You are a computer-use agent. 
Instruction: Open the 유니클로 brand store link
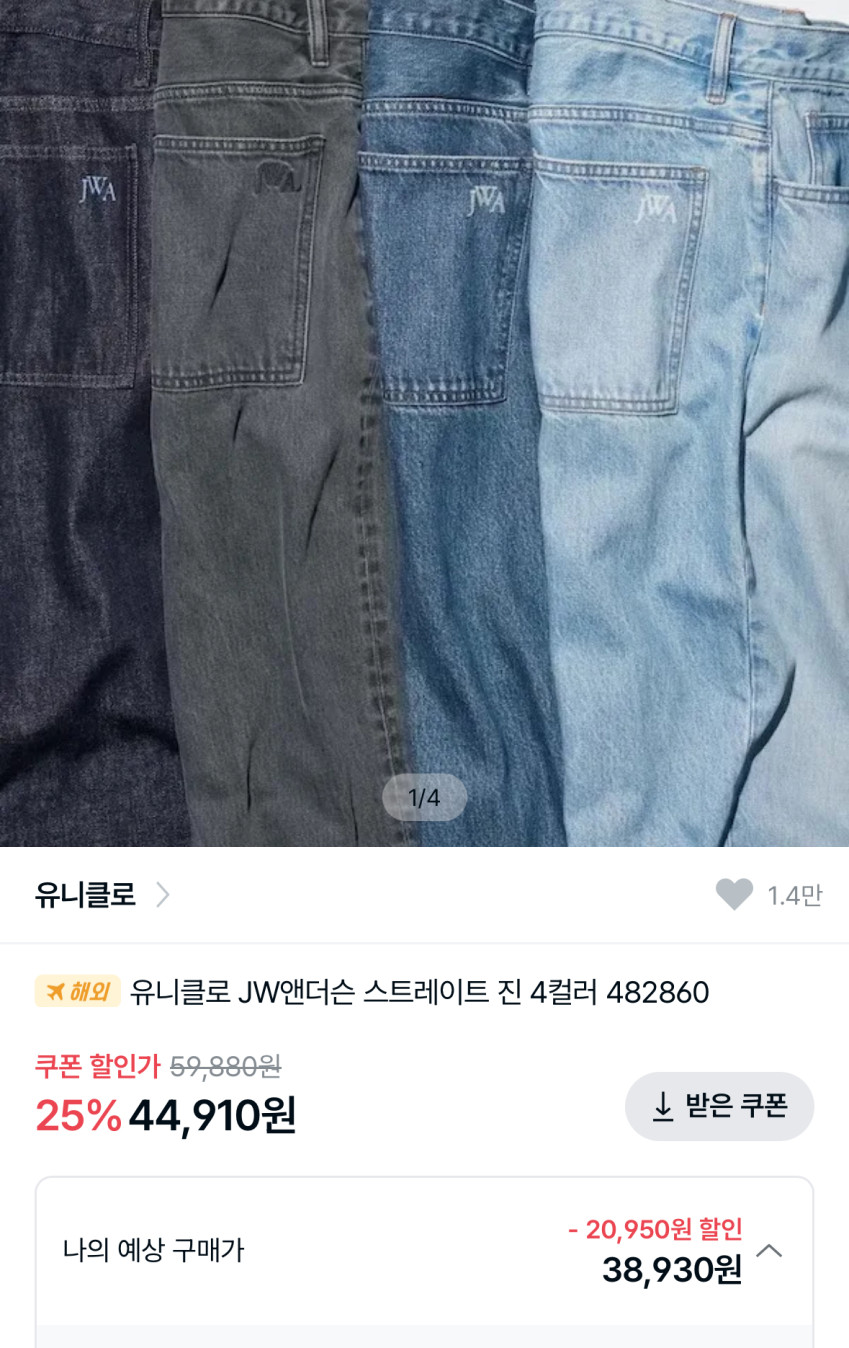(102, 894)
